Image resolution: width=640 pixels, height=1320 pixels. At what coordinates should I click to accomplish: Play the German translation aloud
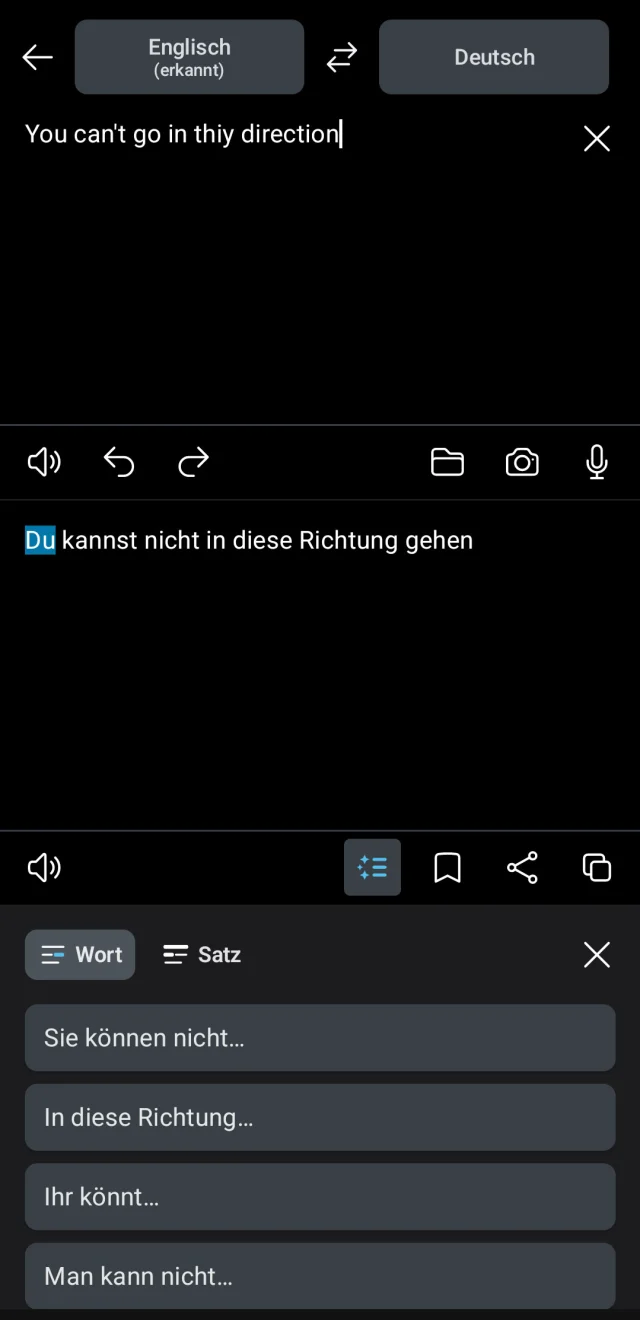[44, 868]
